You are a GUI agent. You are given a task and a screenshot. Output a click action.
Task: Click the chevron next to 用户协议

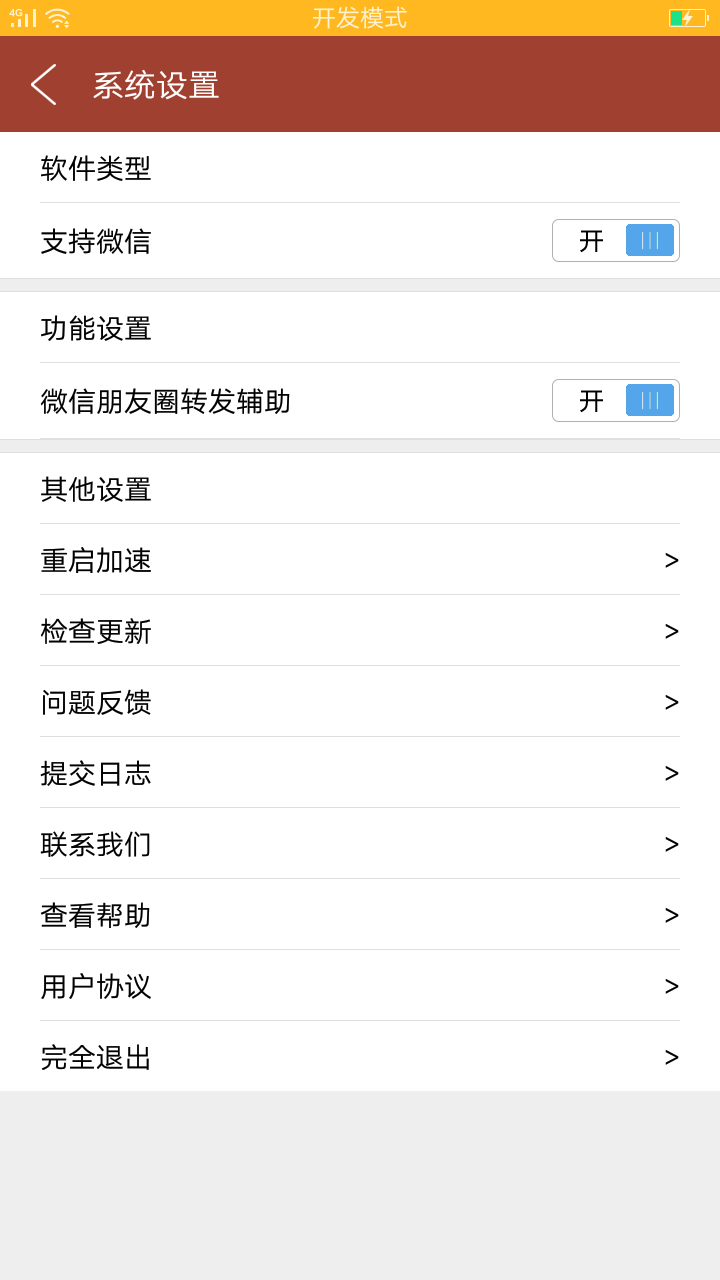671,986
